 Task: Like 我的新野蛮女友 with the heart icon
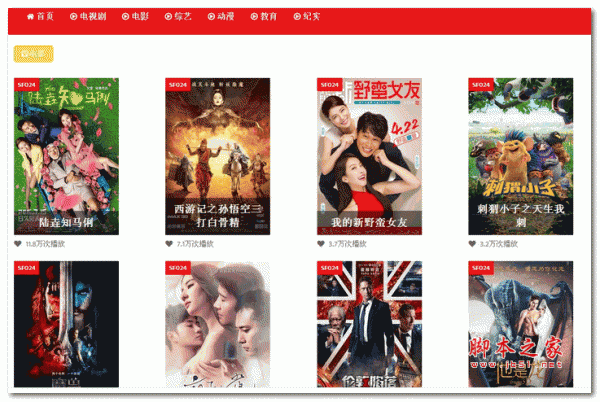pyautogui.click(x=321, y=243)
